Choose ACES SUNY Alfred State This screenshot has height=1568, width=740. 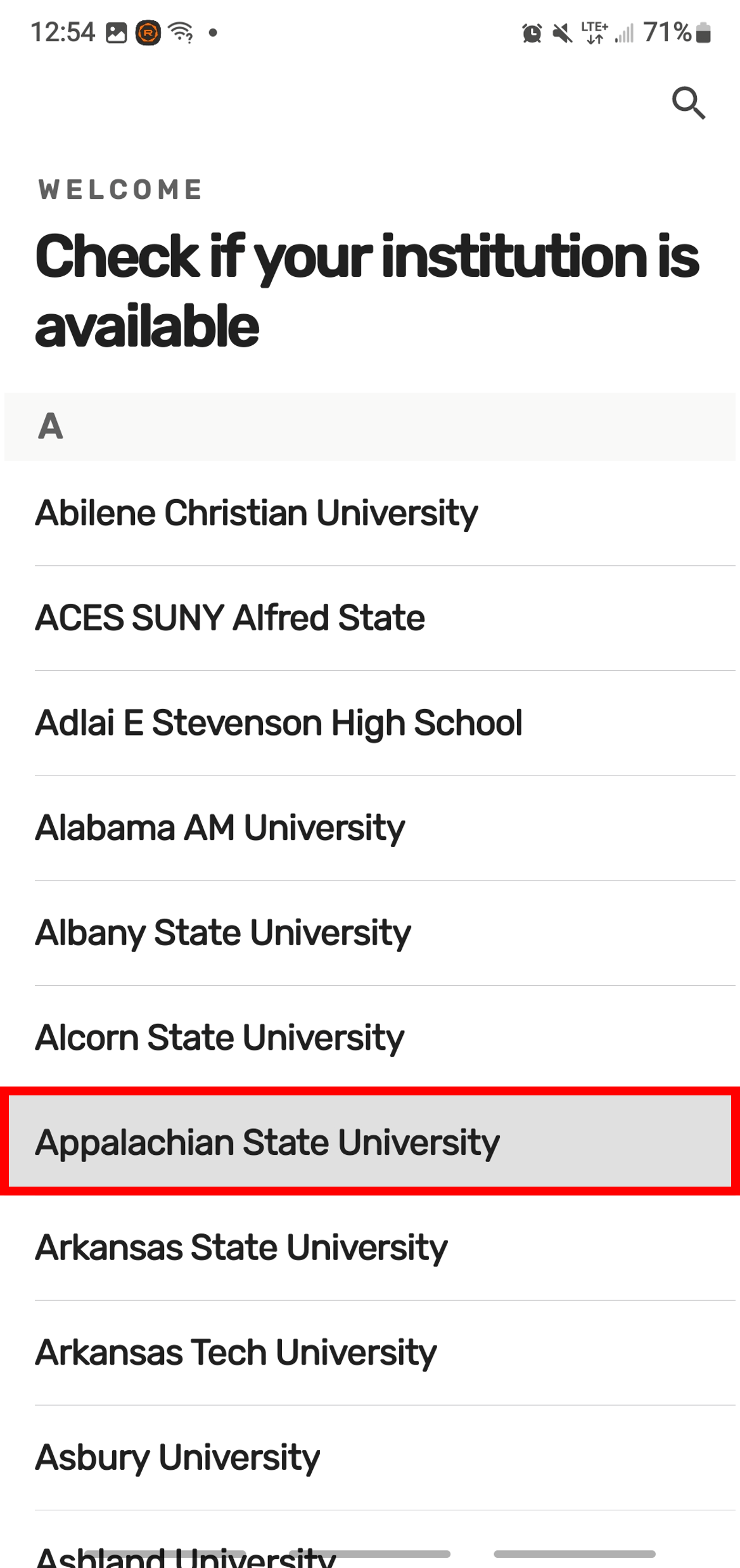point(230,618)
